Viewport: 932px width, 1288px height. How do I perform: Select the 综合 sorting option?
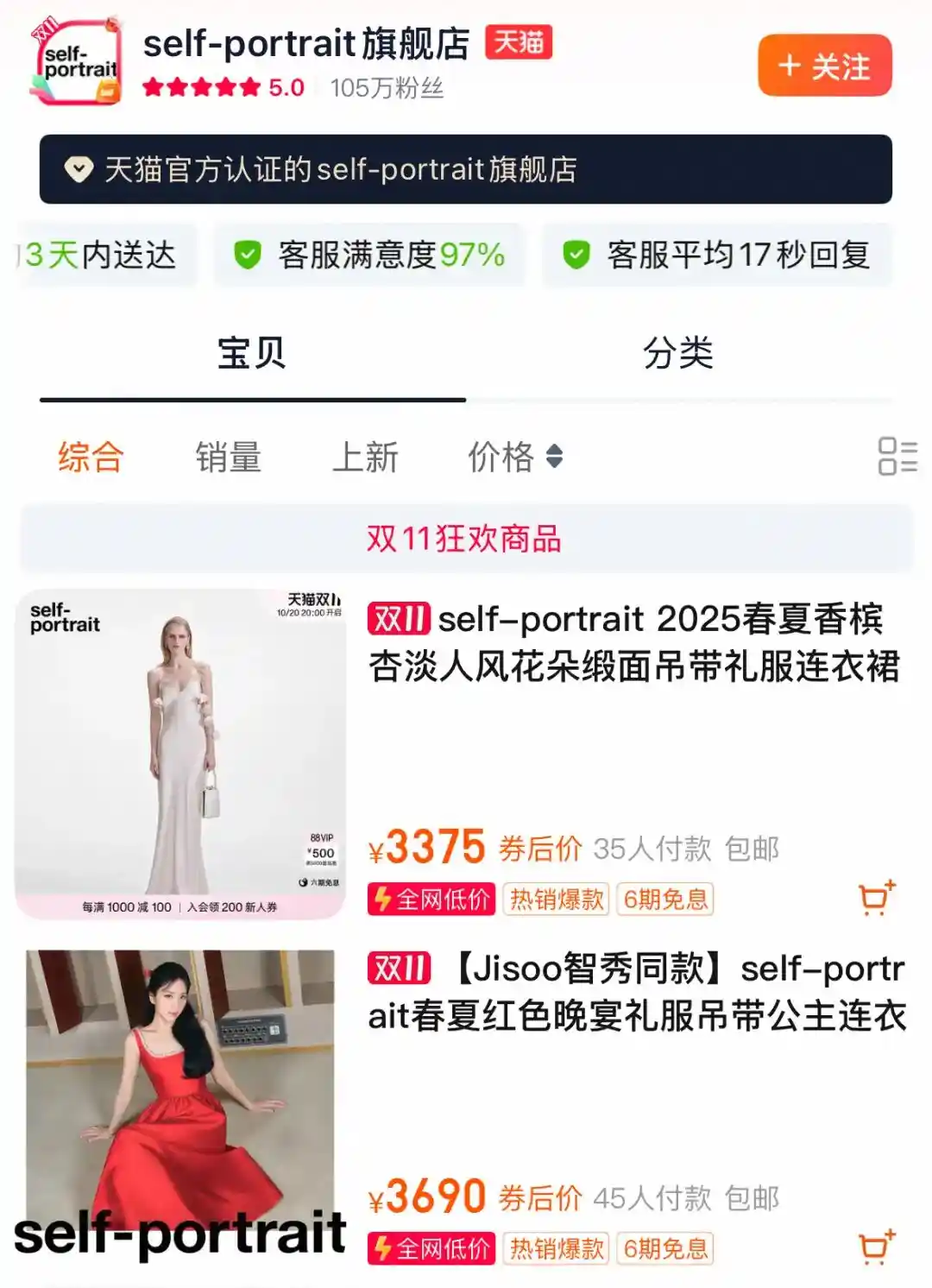point(88,456)
